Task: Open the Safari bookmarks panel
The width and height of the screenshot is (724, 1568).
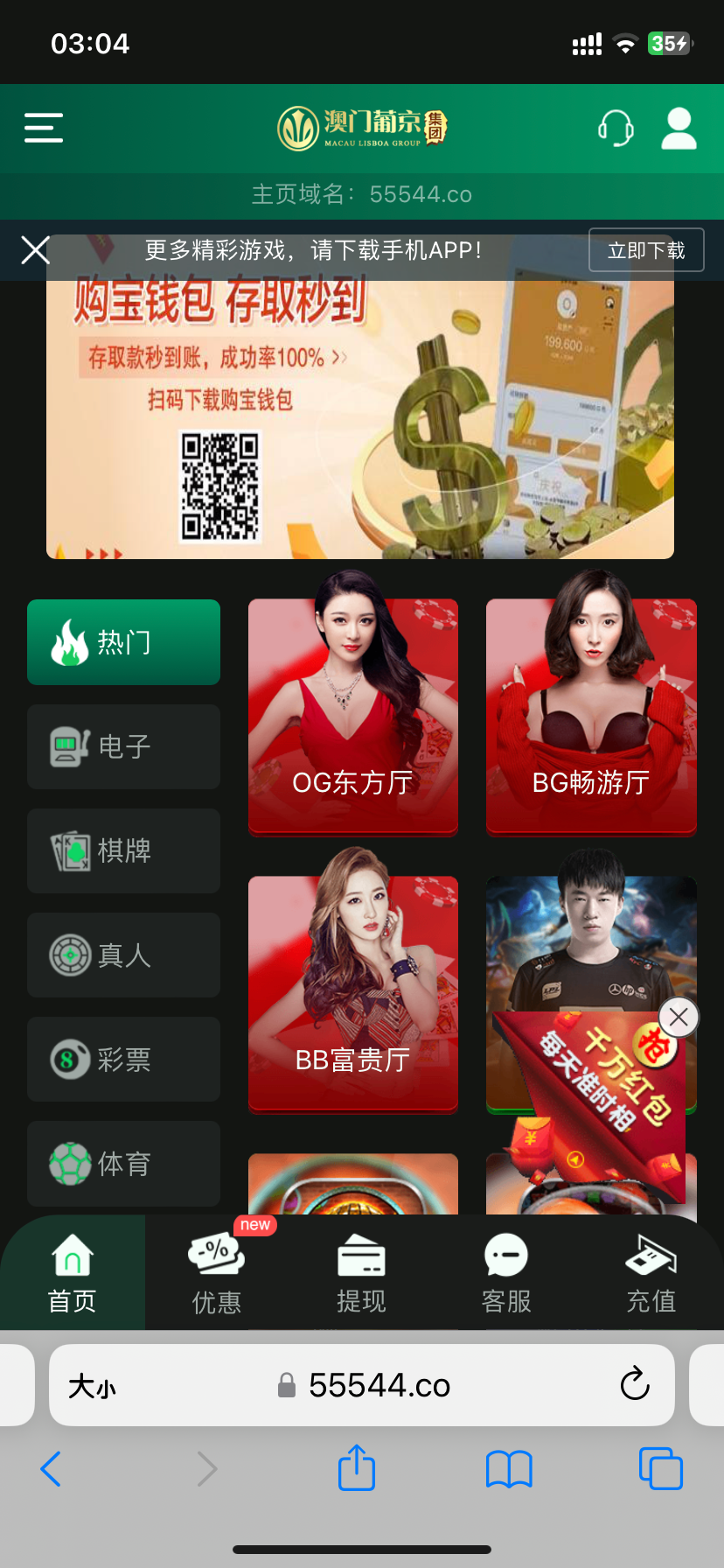Action: tap(509, 1469)
